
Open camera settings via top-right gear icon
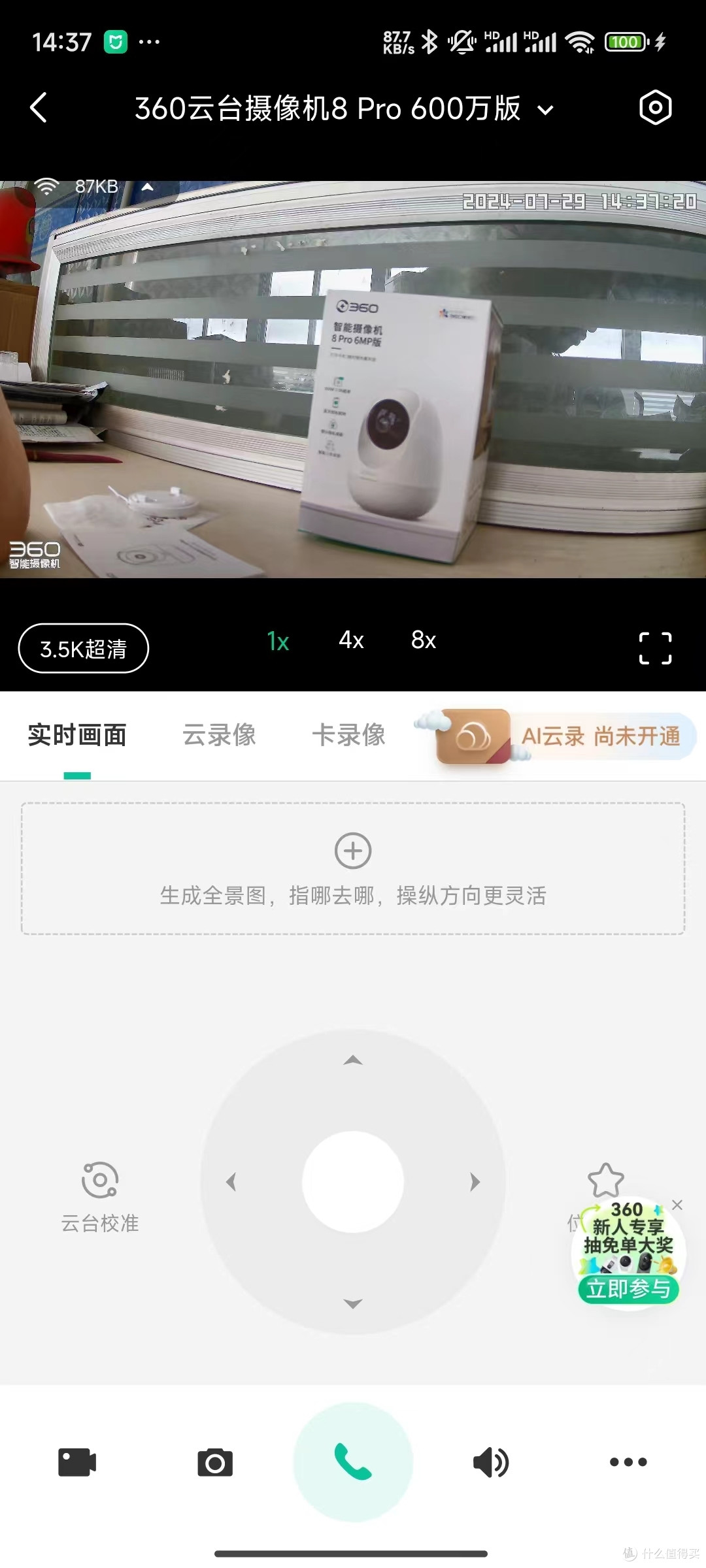point(656,106)
